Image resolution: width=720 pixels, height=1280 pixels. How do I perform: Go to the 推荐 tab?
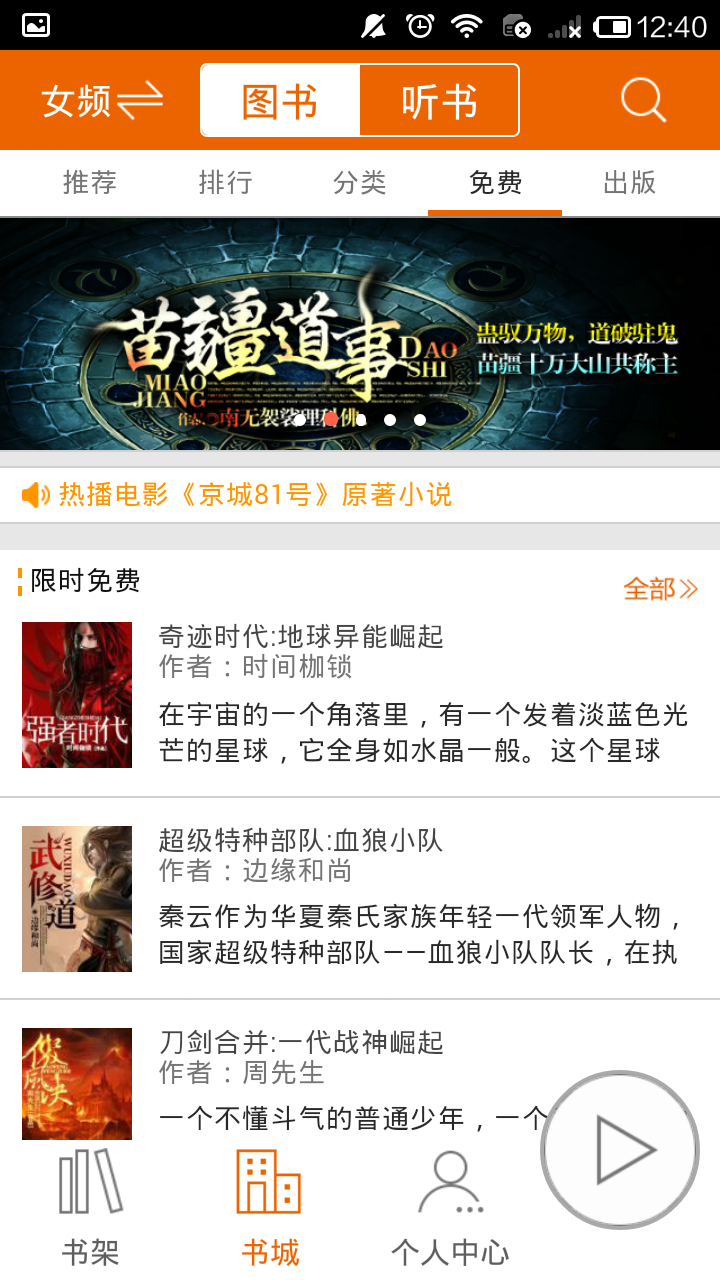[x=90, y=183]
